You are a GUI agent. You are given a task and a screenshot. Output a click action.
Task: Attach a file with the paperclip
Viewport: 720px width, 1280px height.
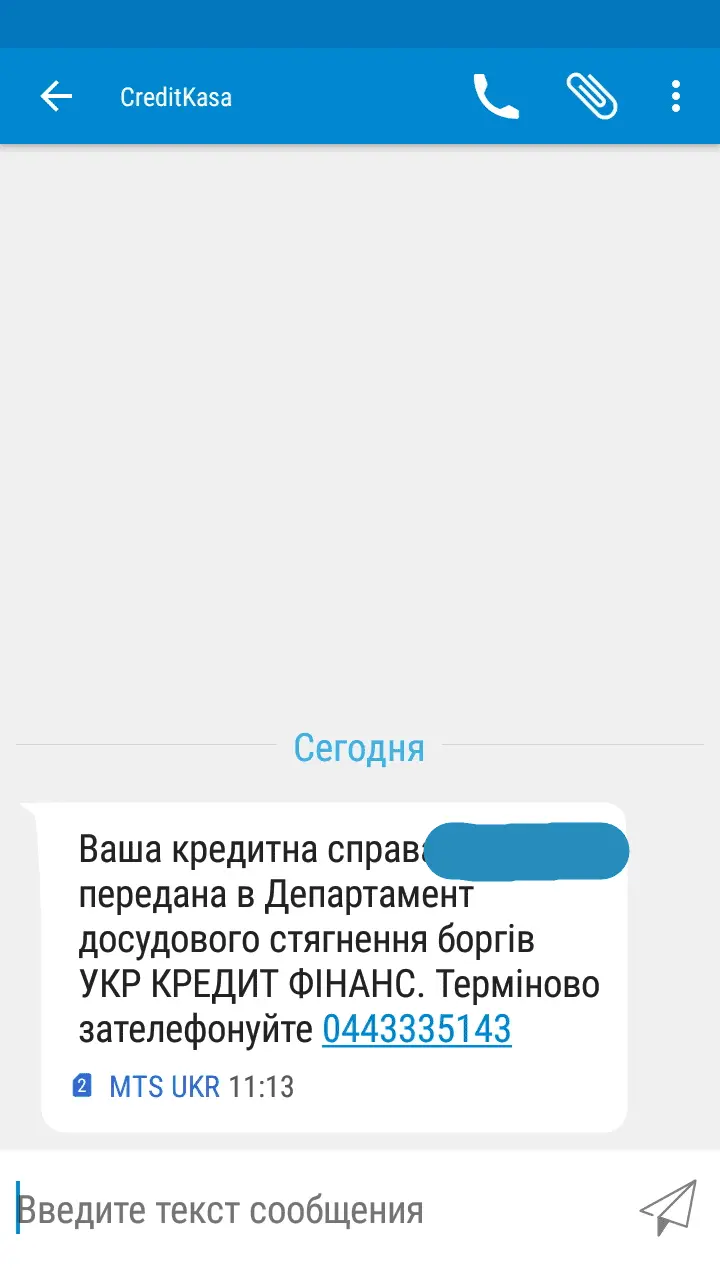[x=592, y=97]
